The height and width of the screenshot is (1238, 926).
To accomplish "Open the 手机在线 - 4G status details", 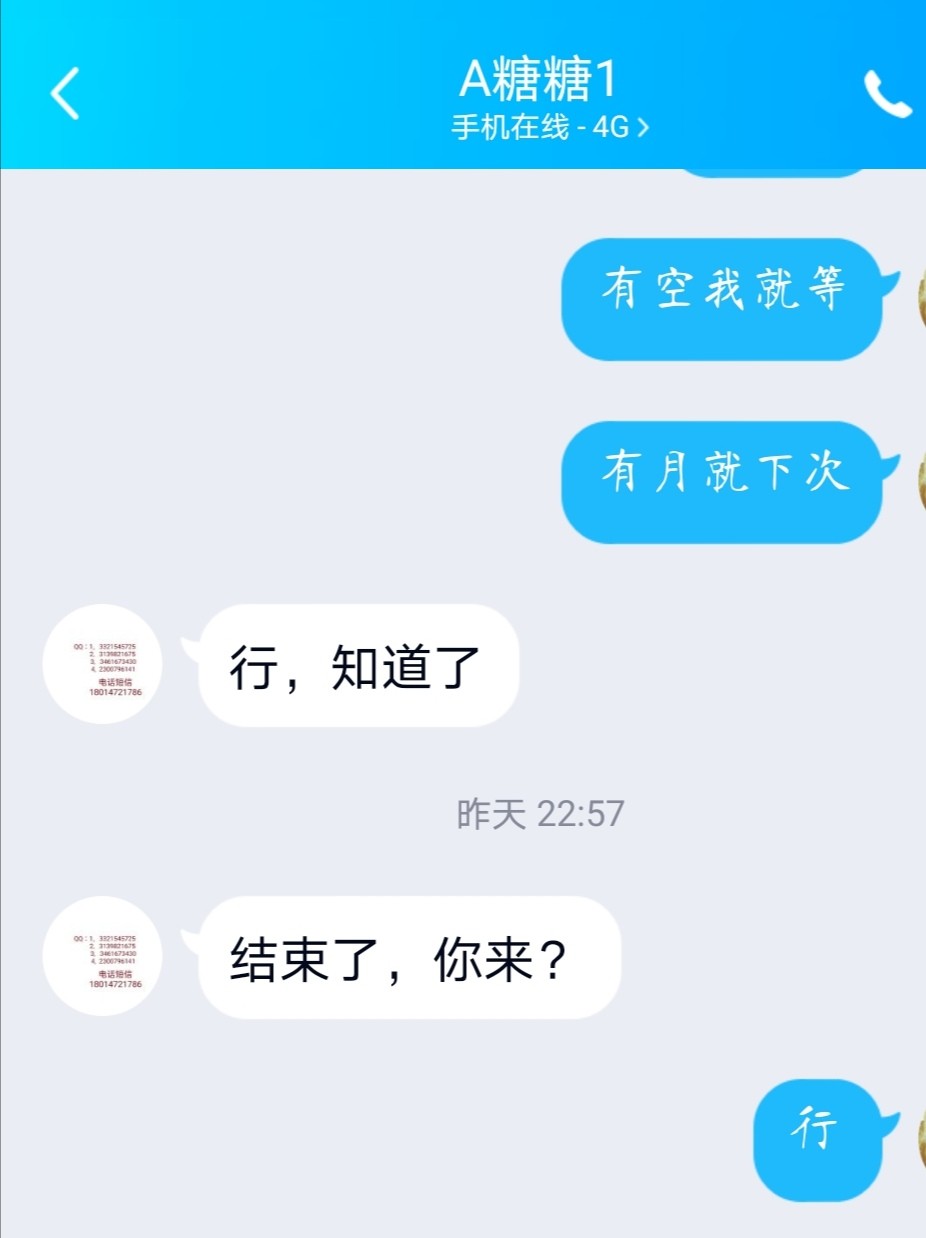I will click(x=550, y=128).
